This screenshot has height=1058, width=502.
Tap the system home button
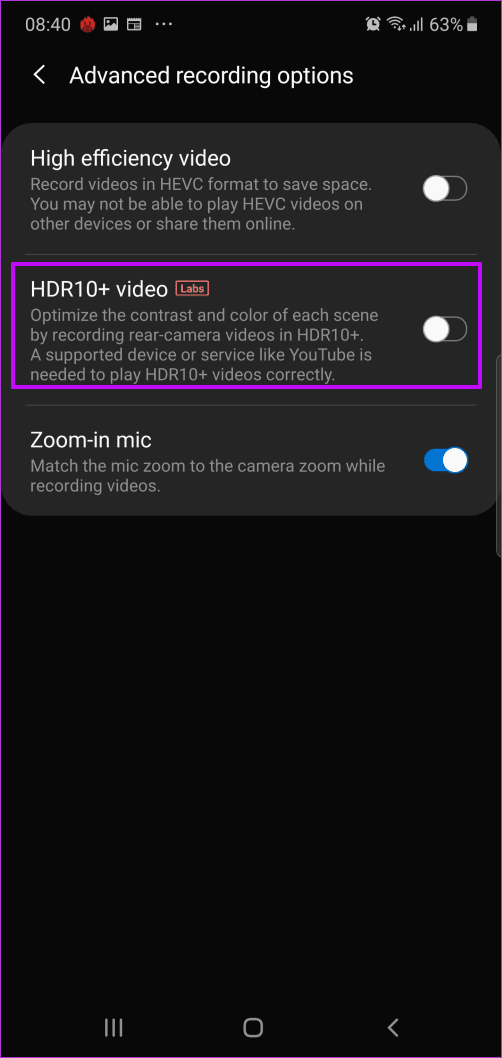click(252, 1028)
